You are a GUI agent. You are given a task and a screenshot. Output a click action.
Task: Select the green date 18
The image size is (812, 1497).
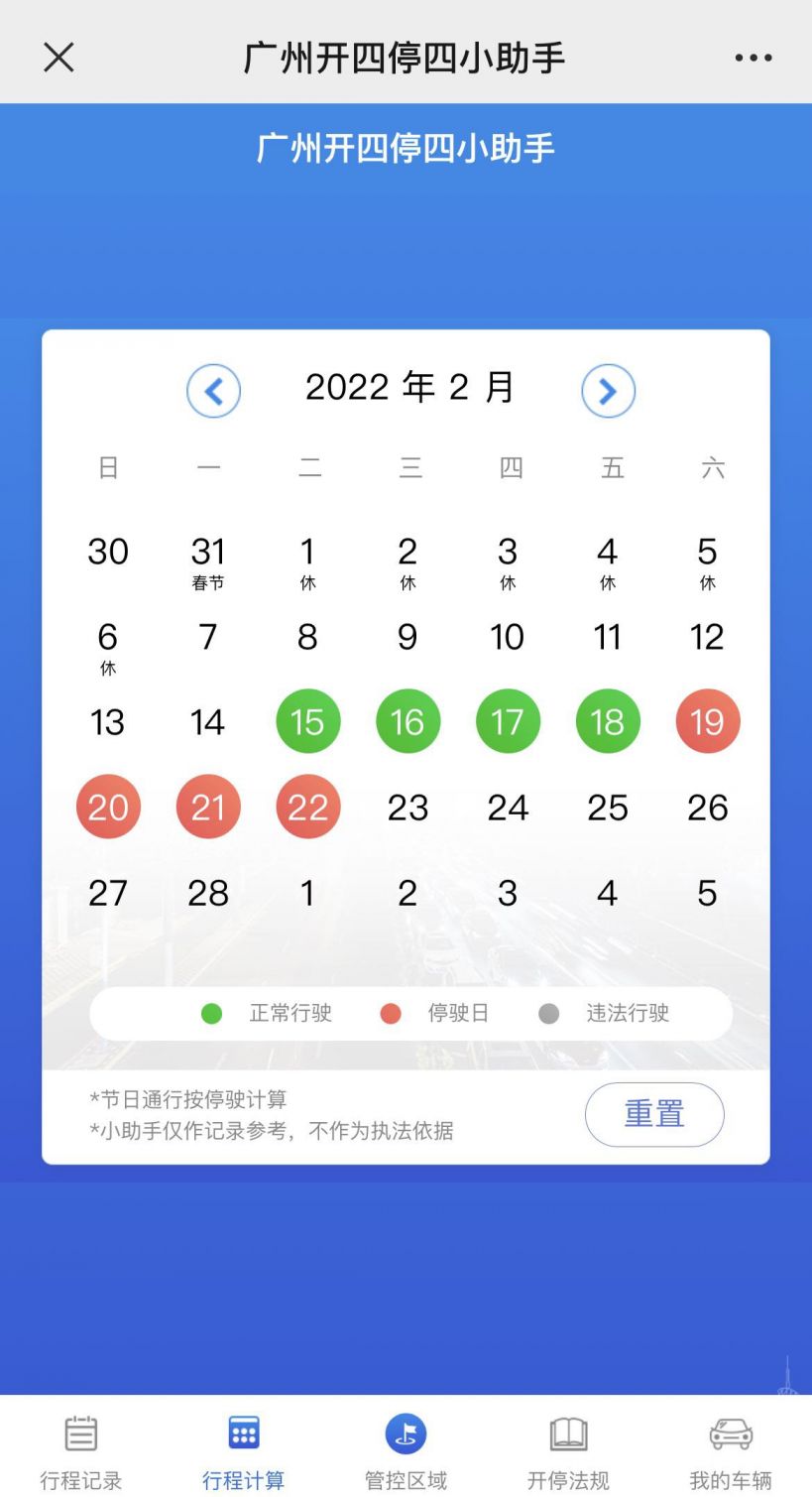(x=607, y=721)
